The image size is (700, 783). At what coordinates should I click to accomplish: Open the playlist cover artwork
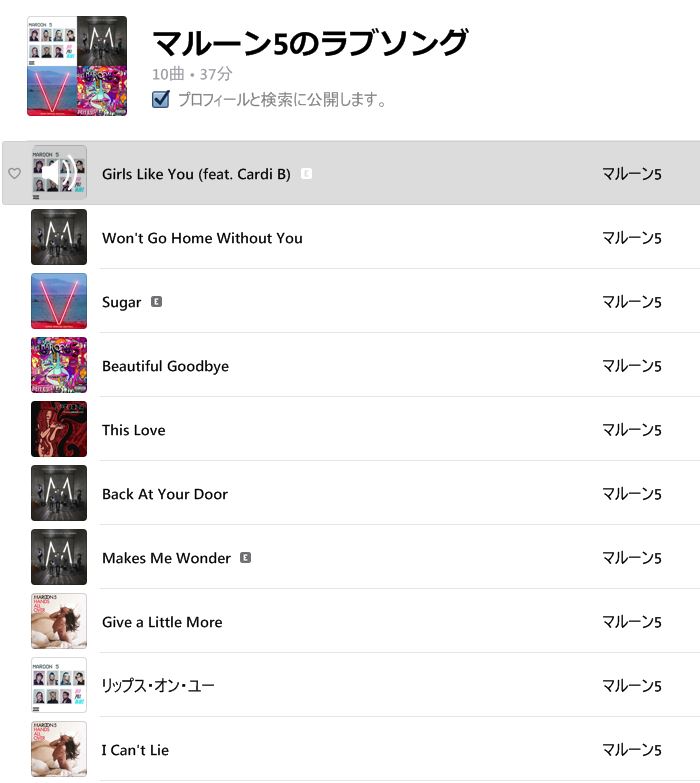coord(77,66)
